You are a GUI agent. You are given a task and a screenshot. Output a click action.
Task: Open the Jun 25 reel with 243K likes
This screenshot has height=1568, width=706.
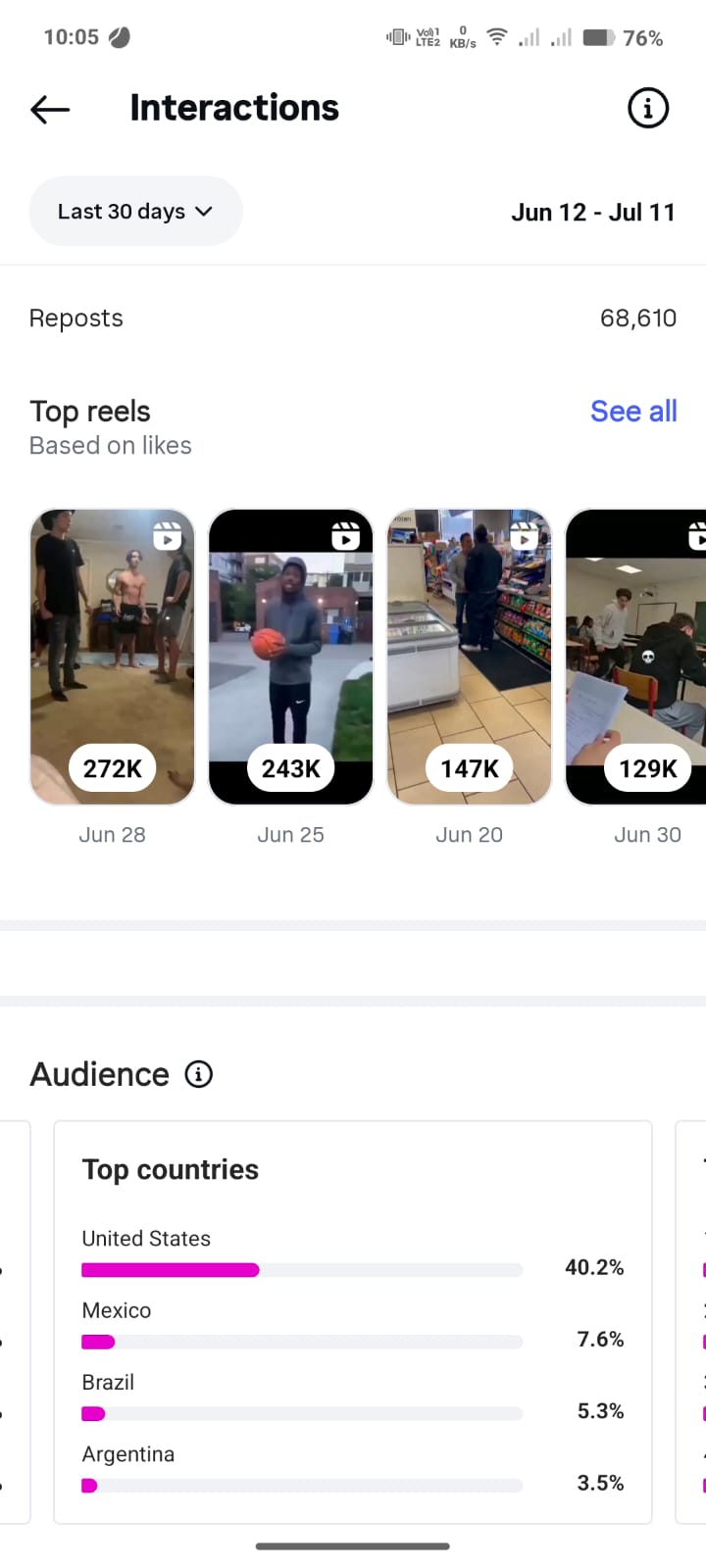pos(291,657)
